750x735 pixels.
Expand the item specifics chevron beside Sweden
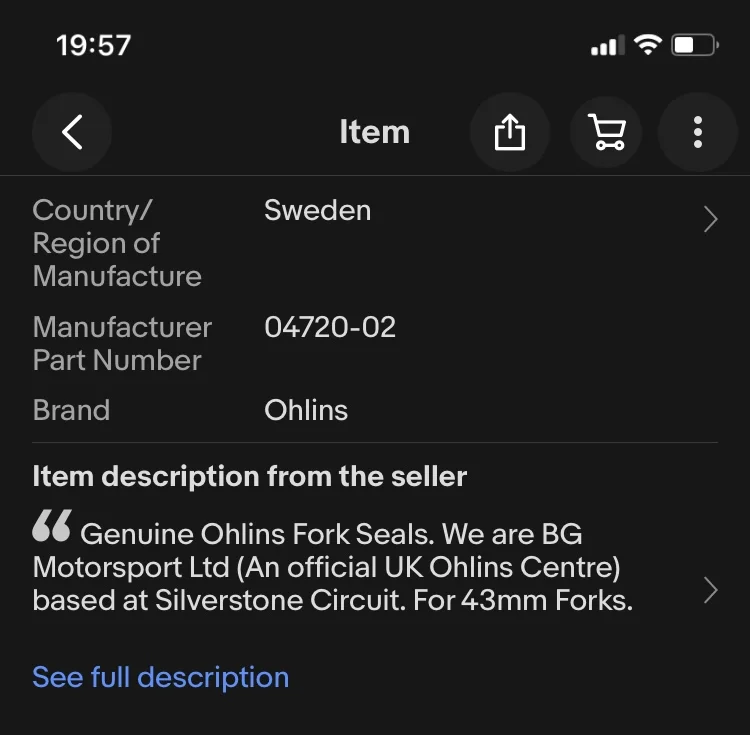click(710, 220)
